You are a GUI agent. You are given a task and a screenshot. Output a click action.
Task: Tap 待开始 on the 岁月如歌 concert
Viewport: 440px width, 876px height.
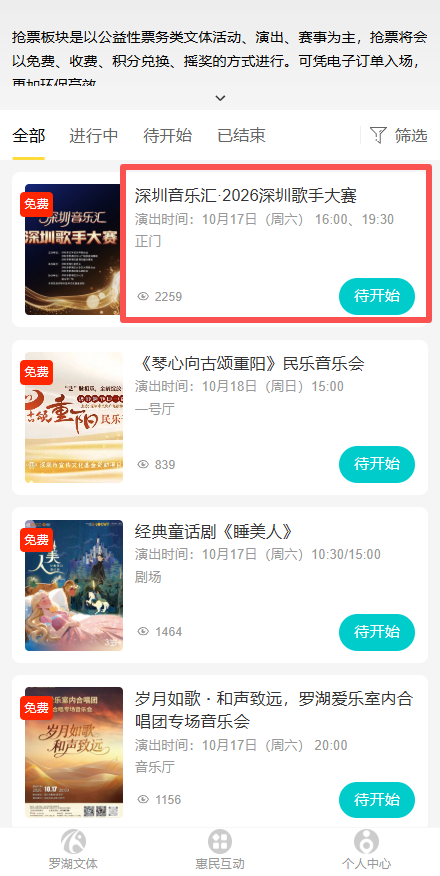coord(377,800)
